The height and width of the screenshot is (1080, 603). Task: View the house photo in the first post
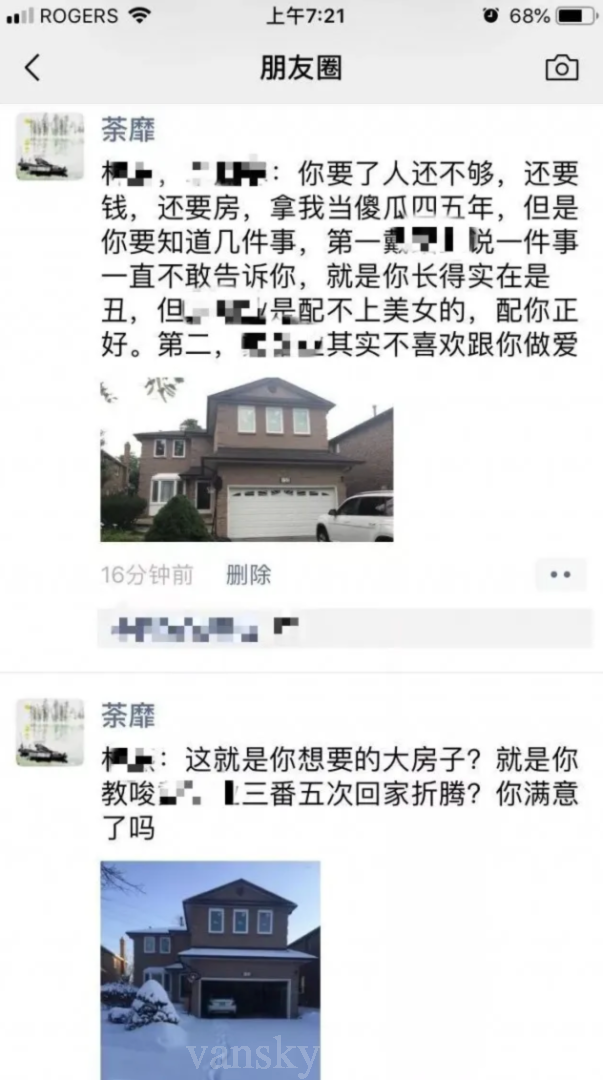pos(246,459)
